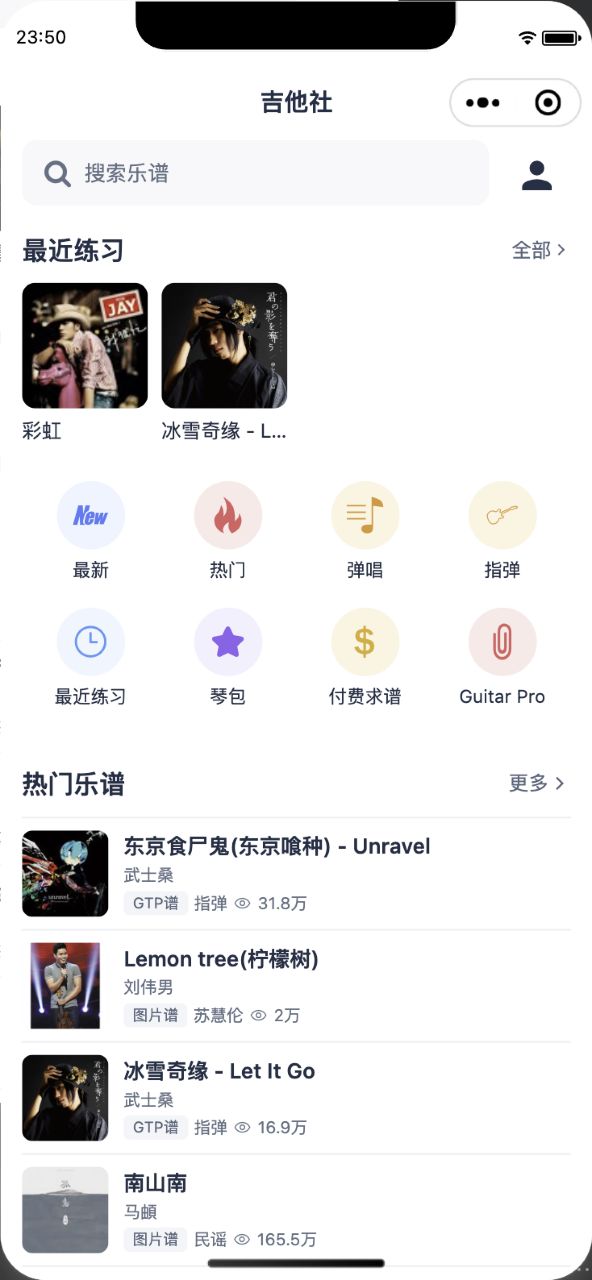View 全部 recent practice items
This screenshot has width=592, height=1280.
coord(540,250)
